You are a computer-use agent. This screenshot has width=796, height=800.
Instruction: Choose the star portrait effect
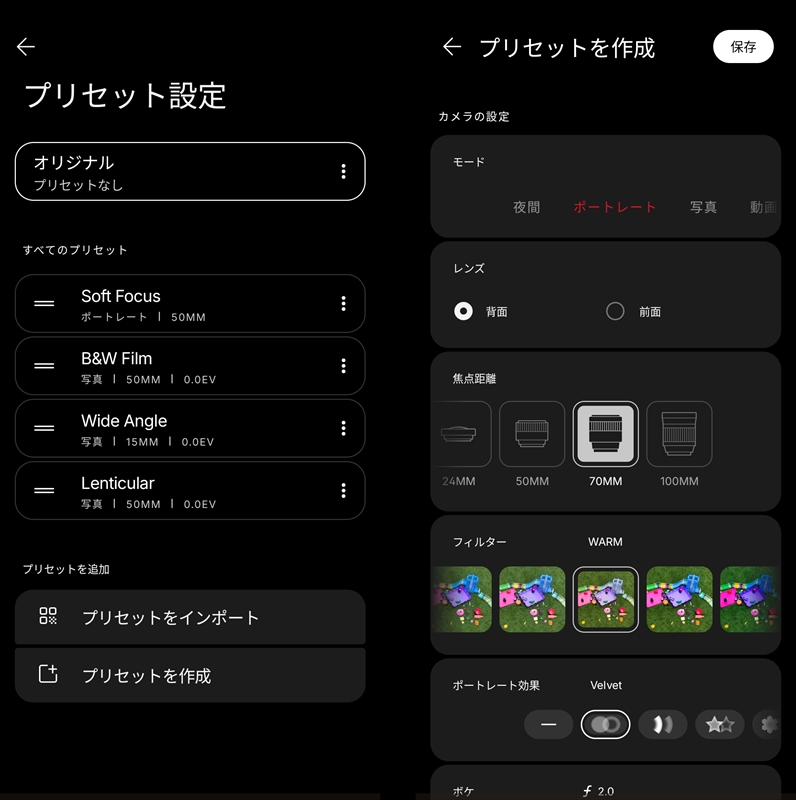point(720,724)
